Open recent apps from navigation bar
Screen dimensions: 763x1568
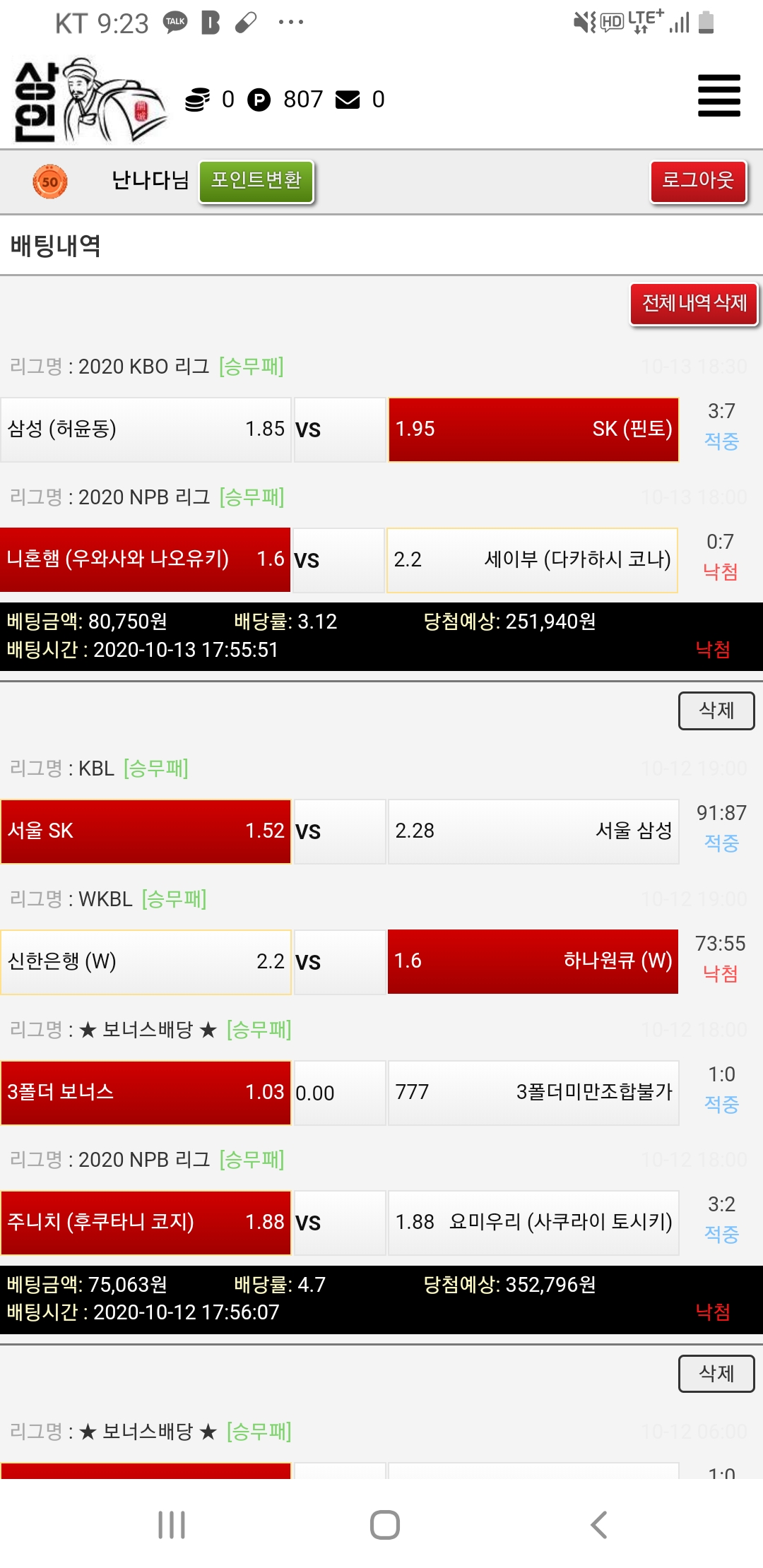172,1524
